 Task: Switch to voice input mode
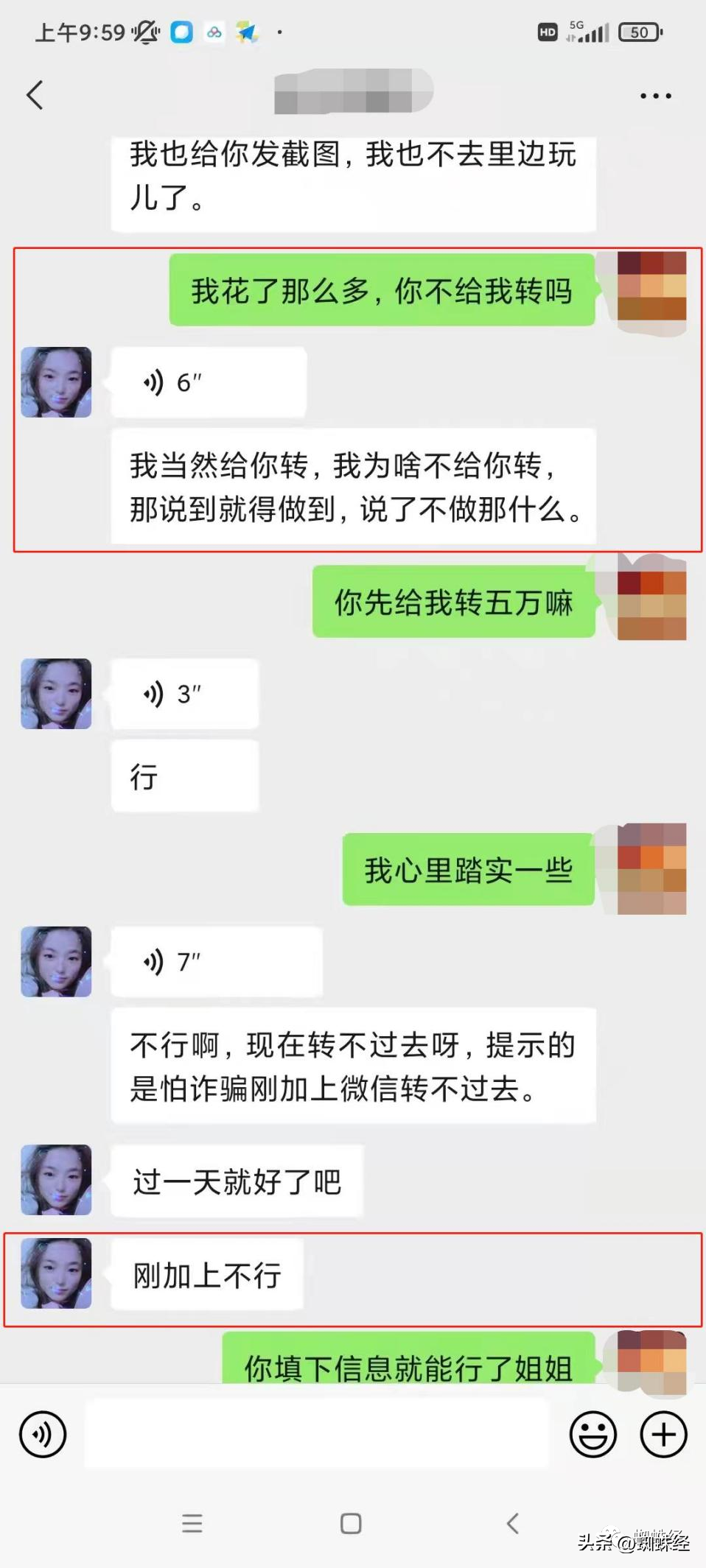point(43,1434)
